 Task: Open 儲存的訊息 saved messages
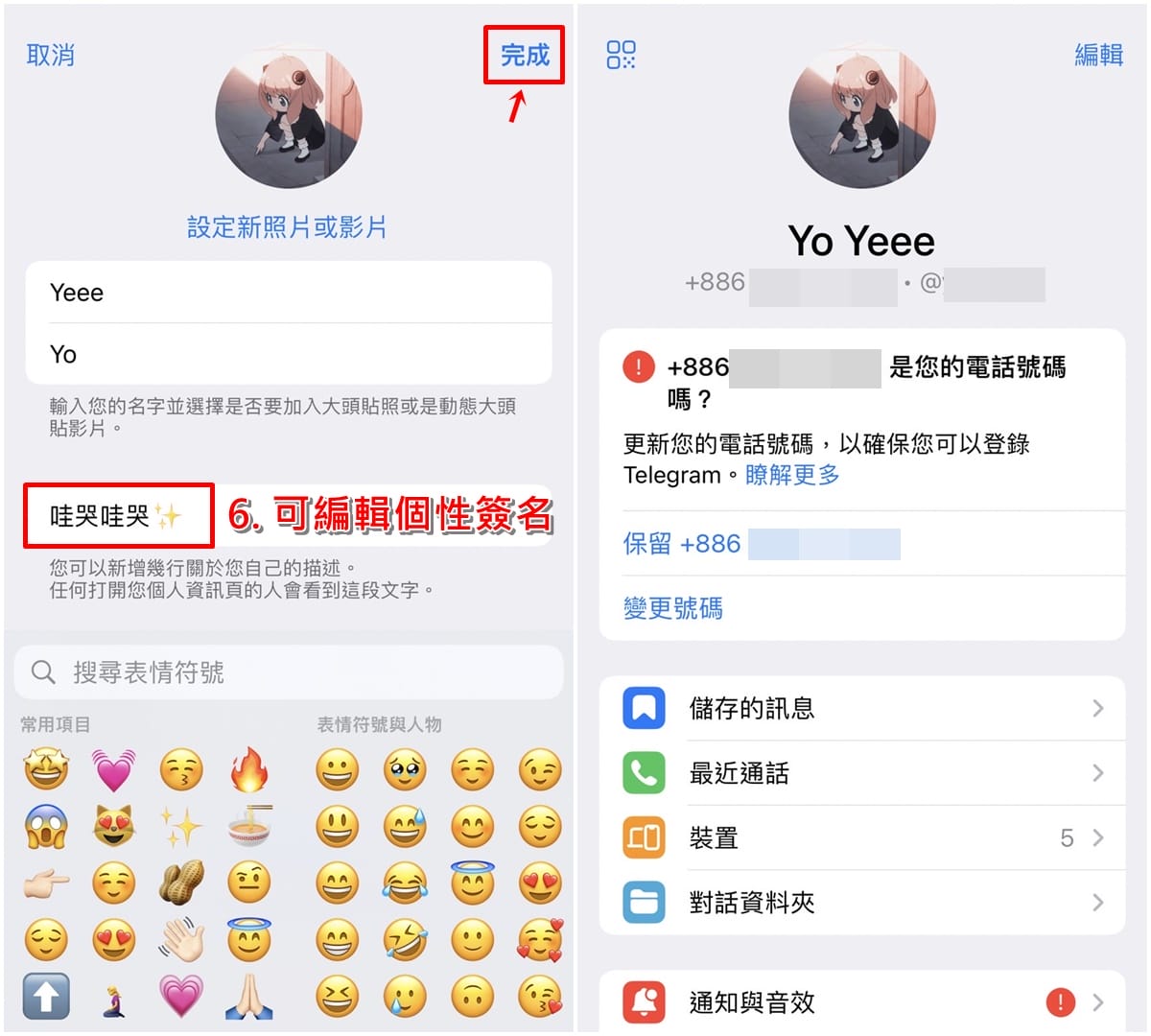861,709
